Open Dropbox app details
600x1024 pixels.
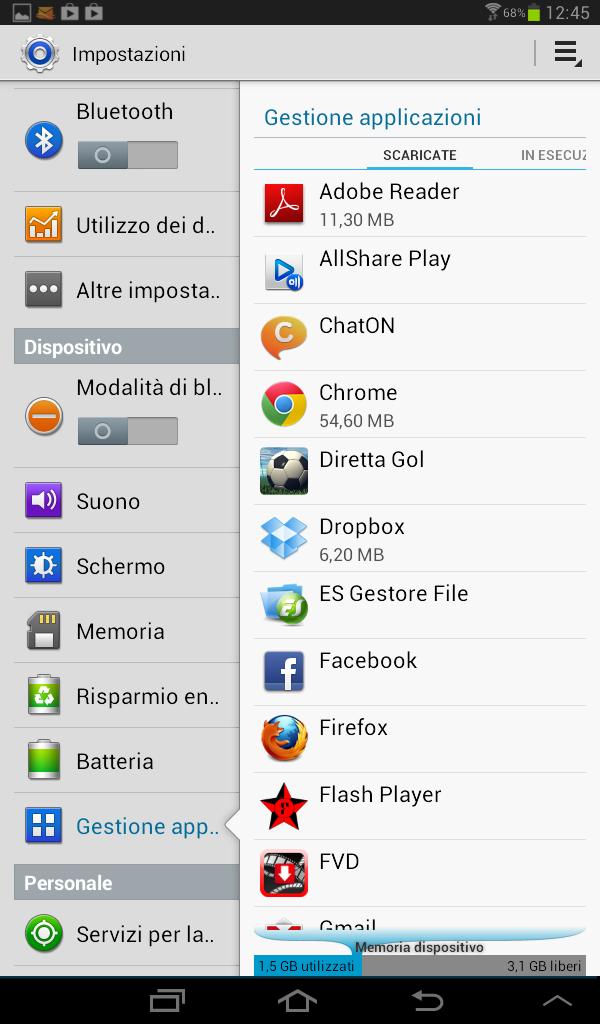420,538
